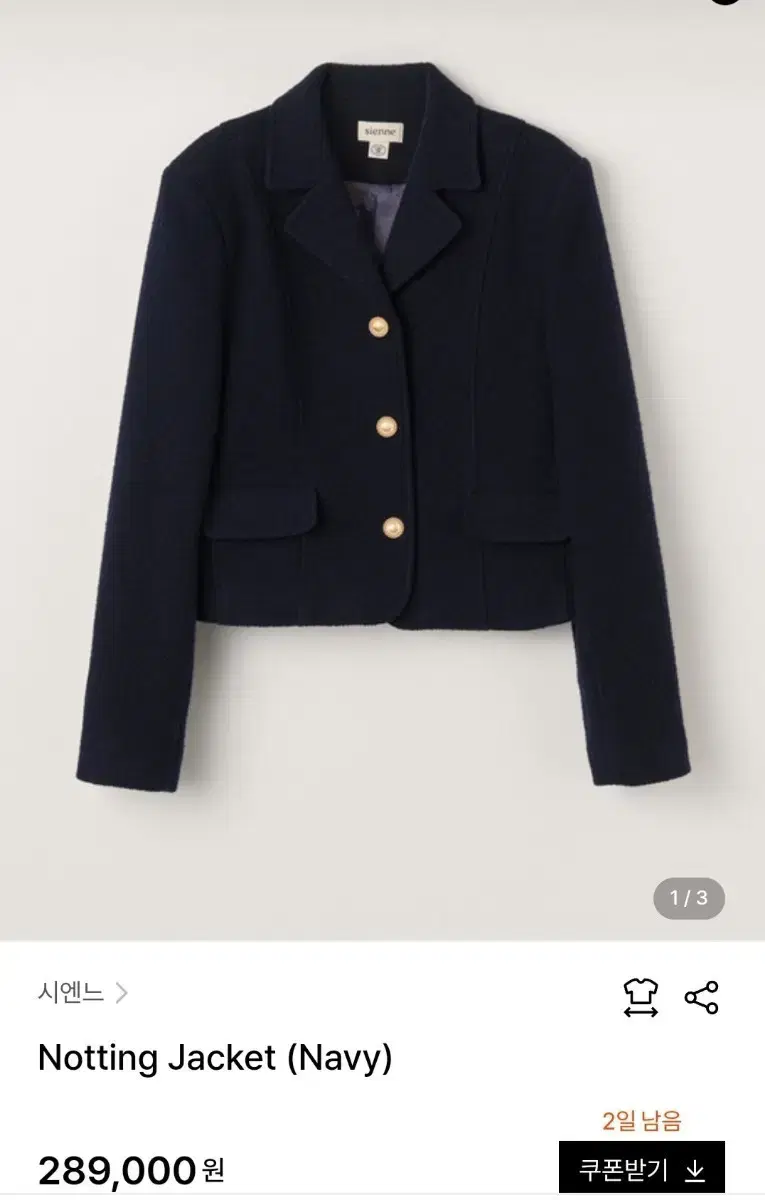Viewport: 765px width, 1200px height.
Task: Tap the t-shirt wishlist icon at top right
Action: point(640,992)
